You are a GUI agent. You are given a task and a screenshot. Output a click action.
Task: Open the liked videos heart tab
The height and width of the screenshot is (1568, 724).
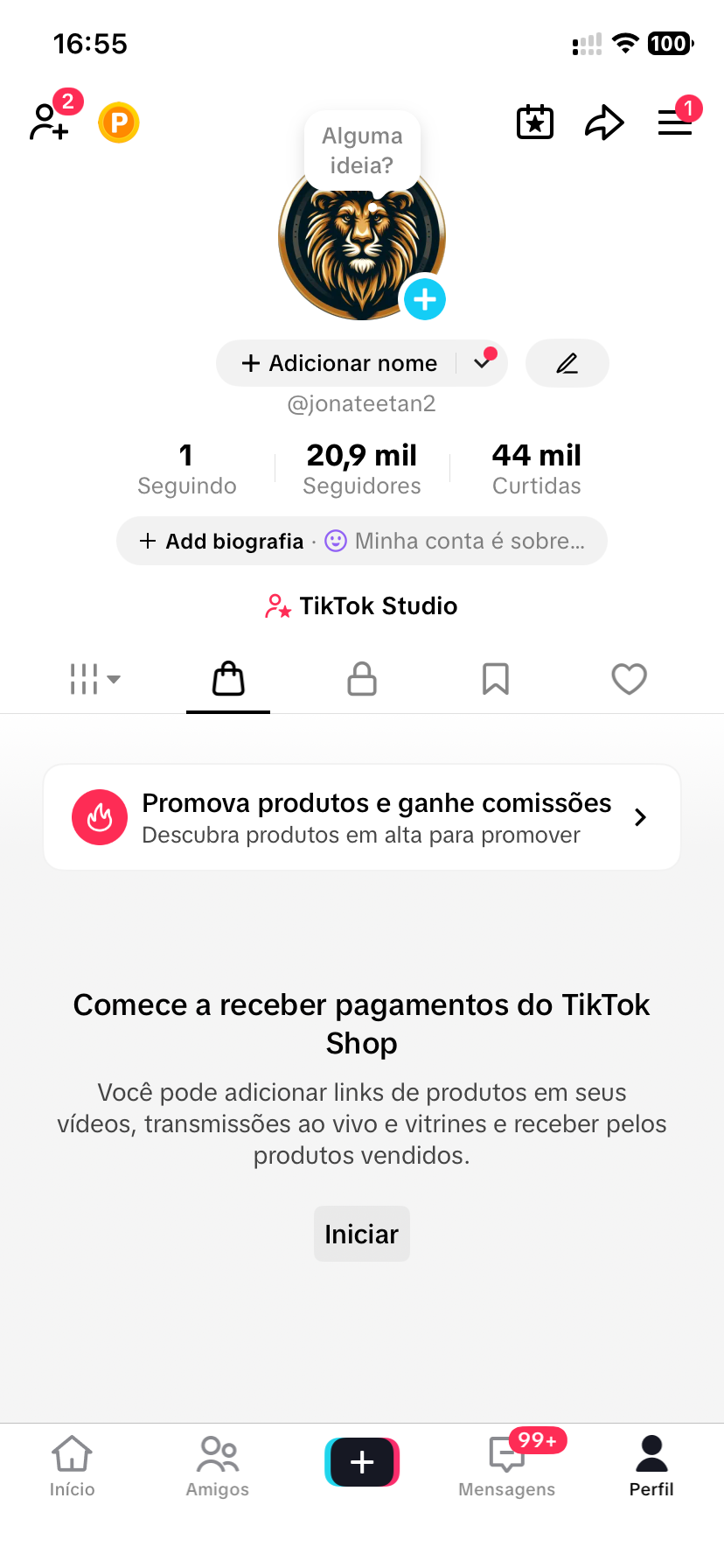(629, 678)
